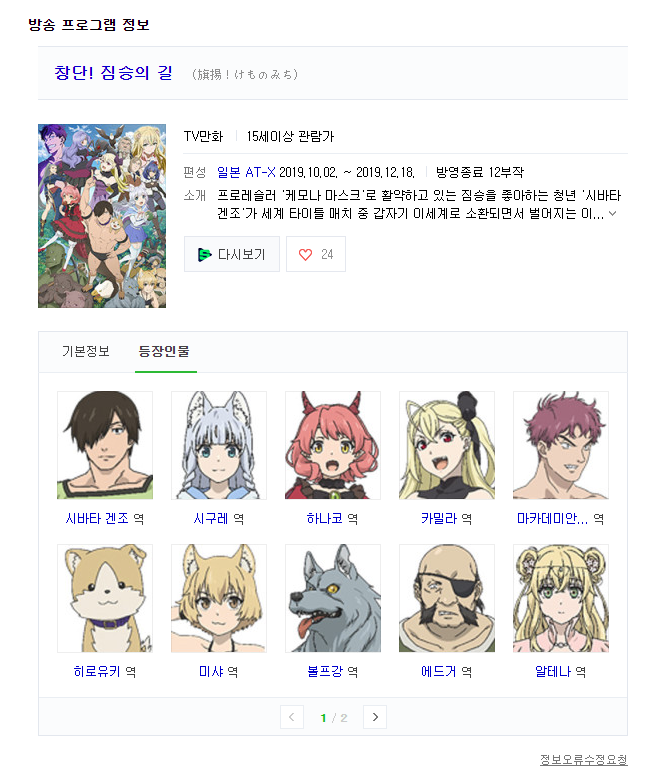Open character 히로유키
Screen dimensions: 659x780
105,598
